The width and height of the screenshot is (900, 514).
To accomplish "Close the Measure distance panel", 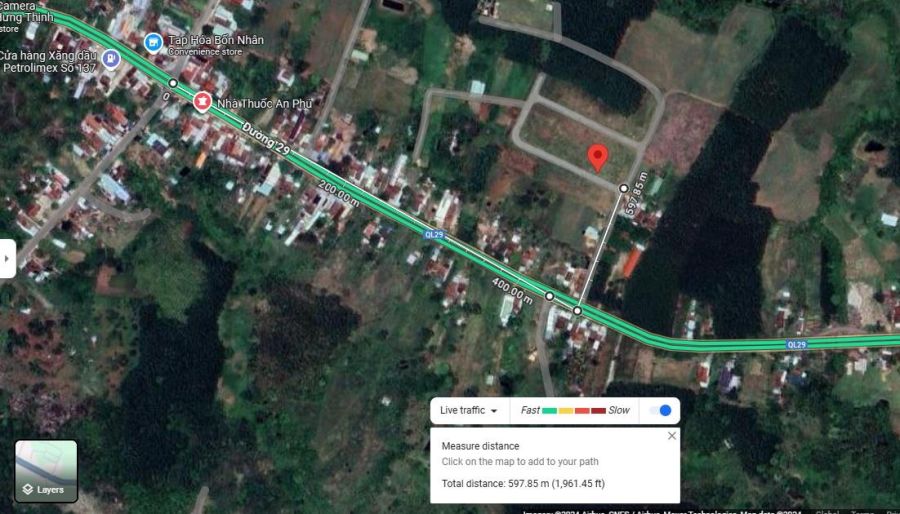I will (672, 436).
